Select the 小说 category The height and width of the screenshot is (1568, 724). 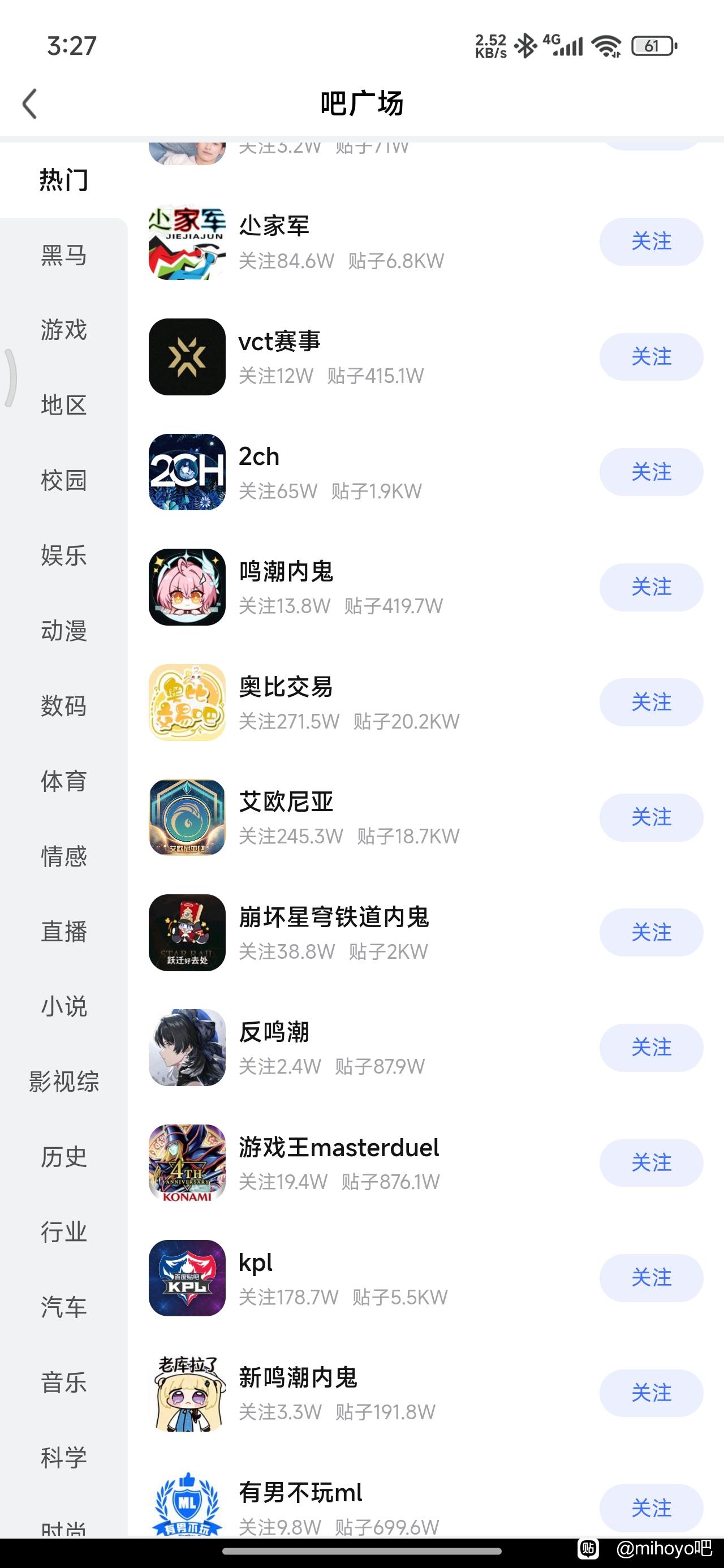64,1007
